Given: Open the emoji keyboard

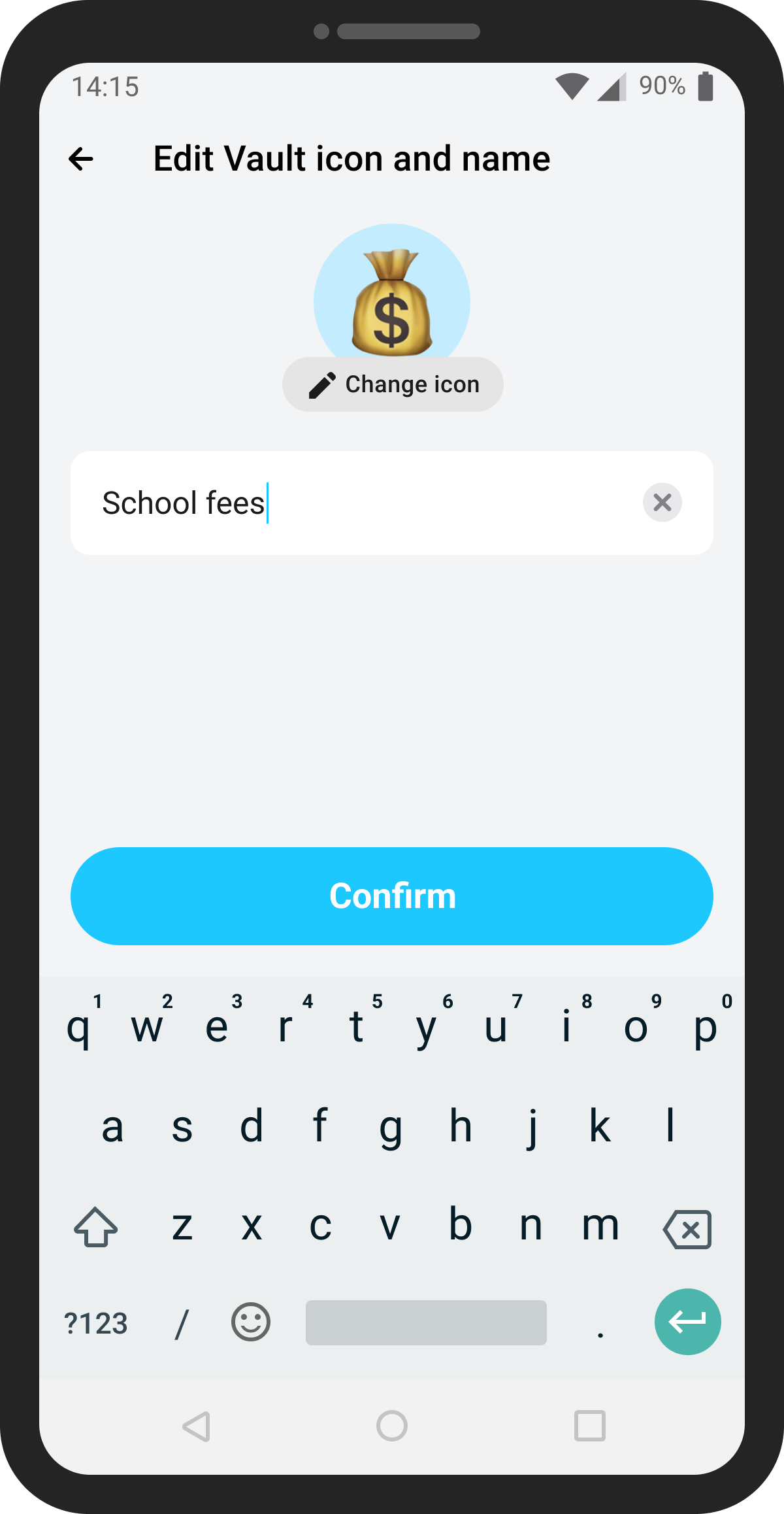Looking at the screenshot, I should 250,1322.
